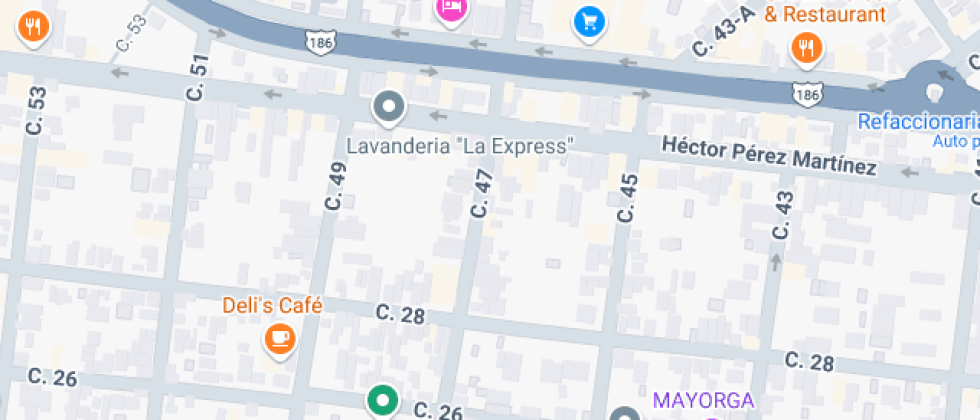Open the pink hotel marker

pyautogui.click(x=452, y=9)
